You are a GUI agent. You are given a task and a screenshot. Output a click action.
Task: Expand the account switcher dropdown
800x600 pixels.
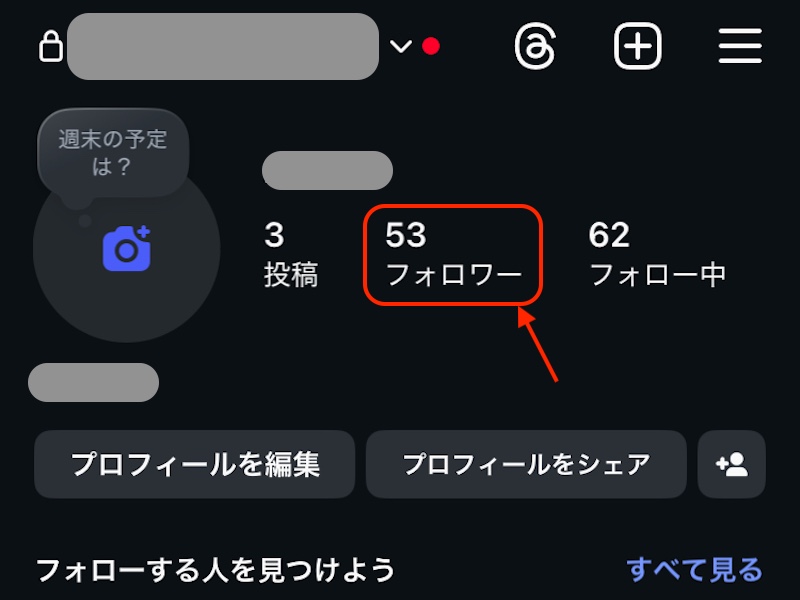(401, 46)
